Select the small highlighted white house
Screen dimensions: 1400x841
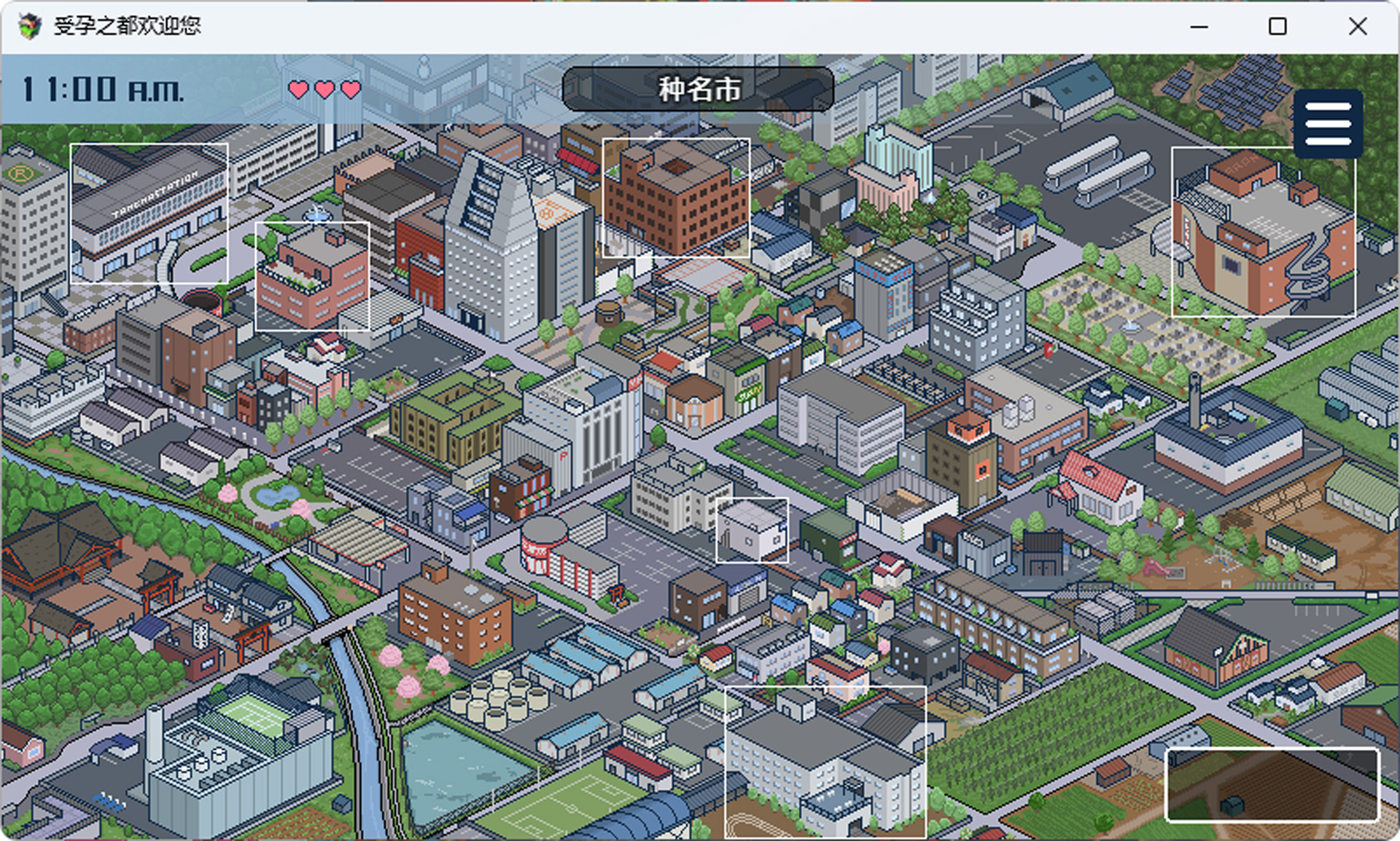click(x=752, y=530)
